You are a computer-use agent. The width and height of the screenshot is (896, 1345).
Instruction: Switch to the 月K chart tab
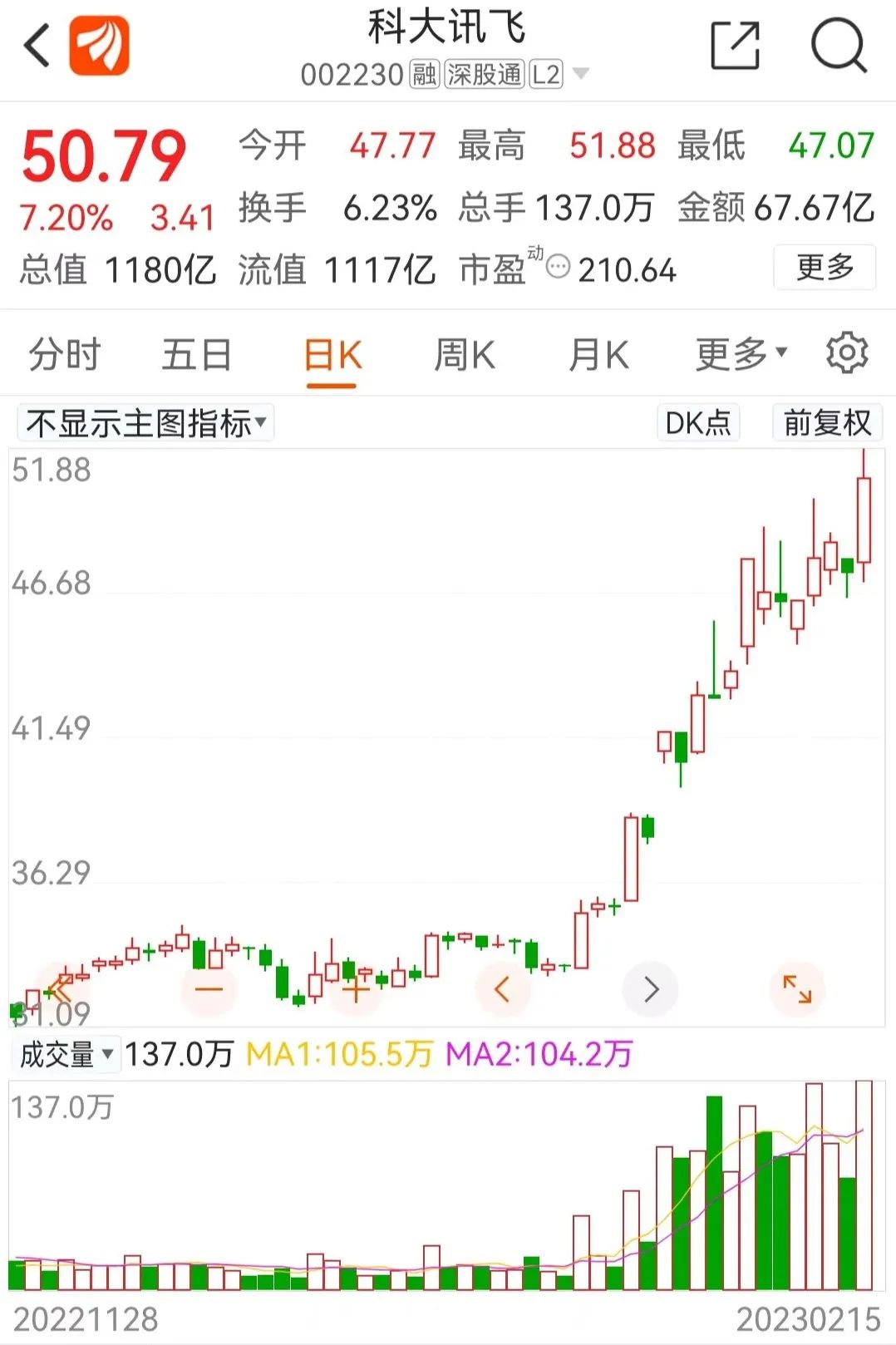coord(598,356)
